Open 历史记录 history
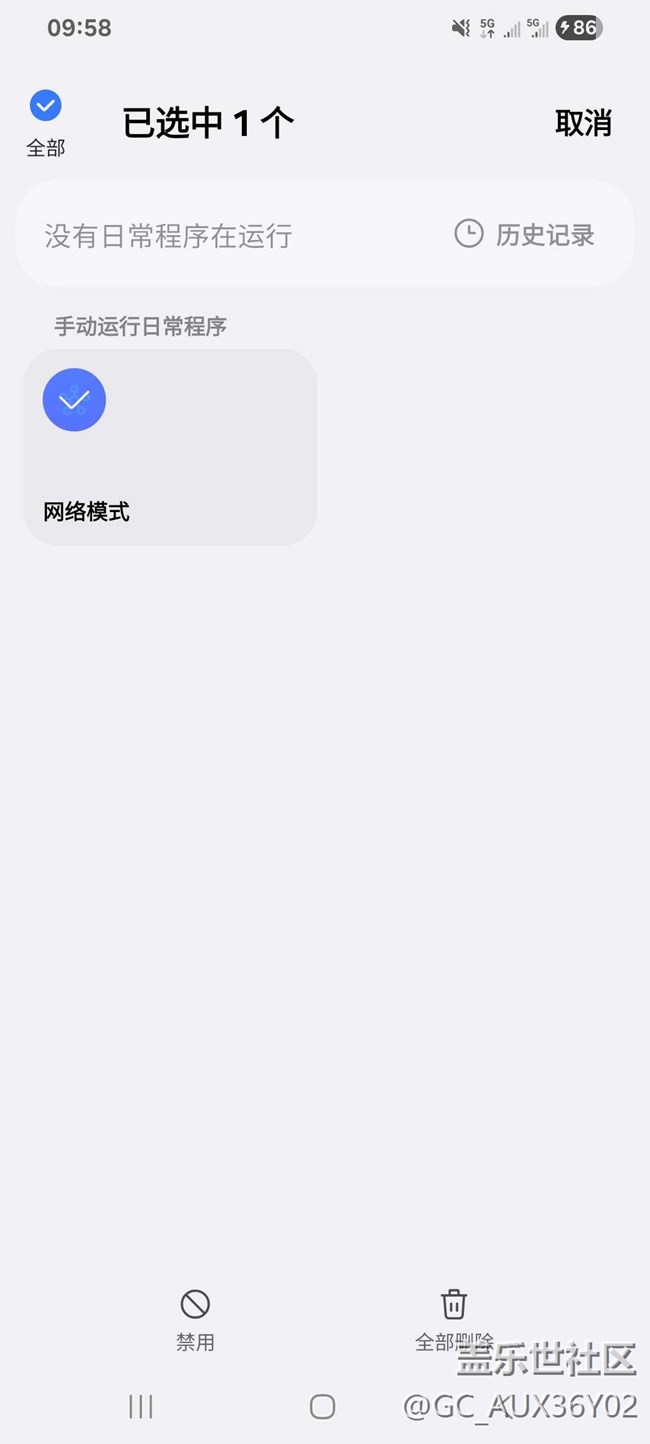This screenshot has height=1444, width=650. 525,235
